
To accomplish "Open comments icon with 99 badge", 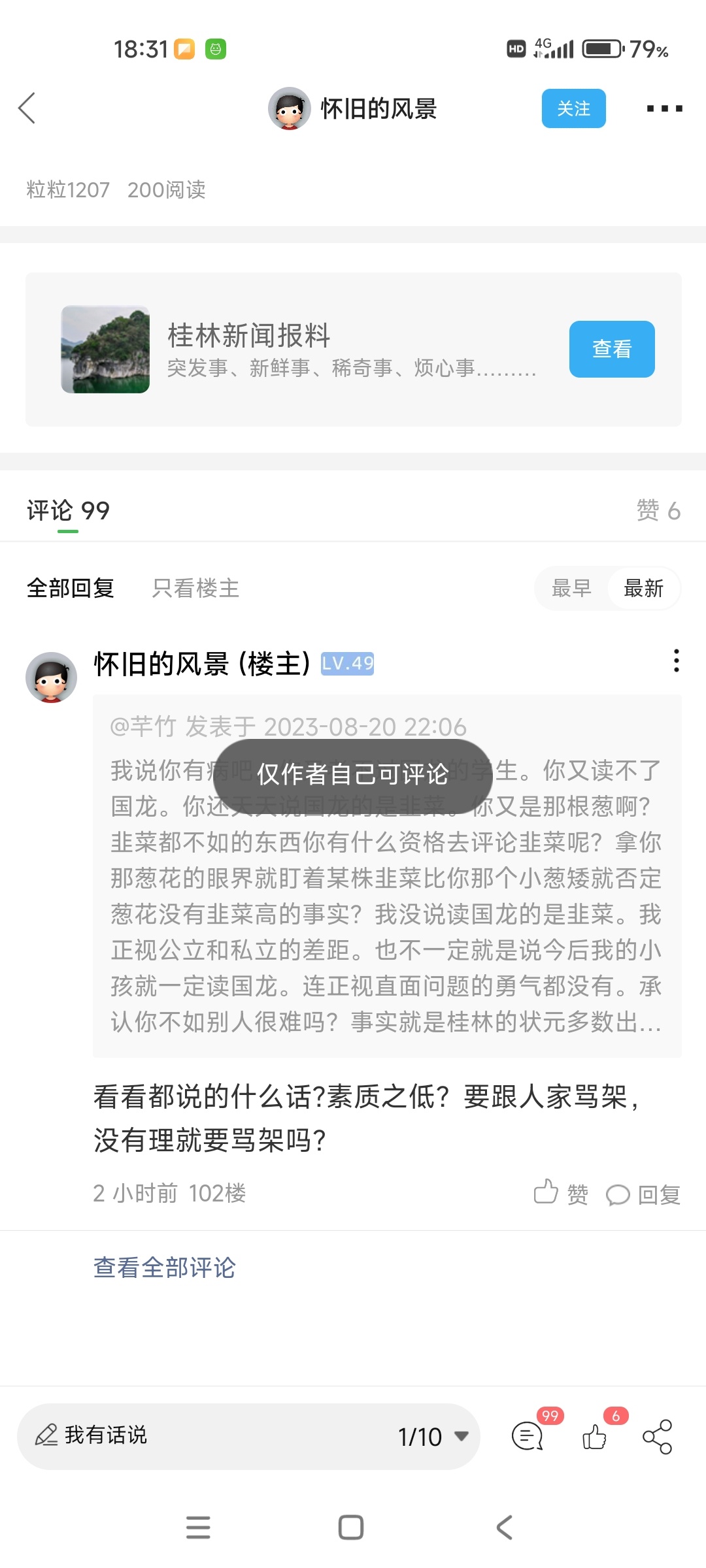I will pos(528,1436).
